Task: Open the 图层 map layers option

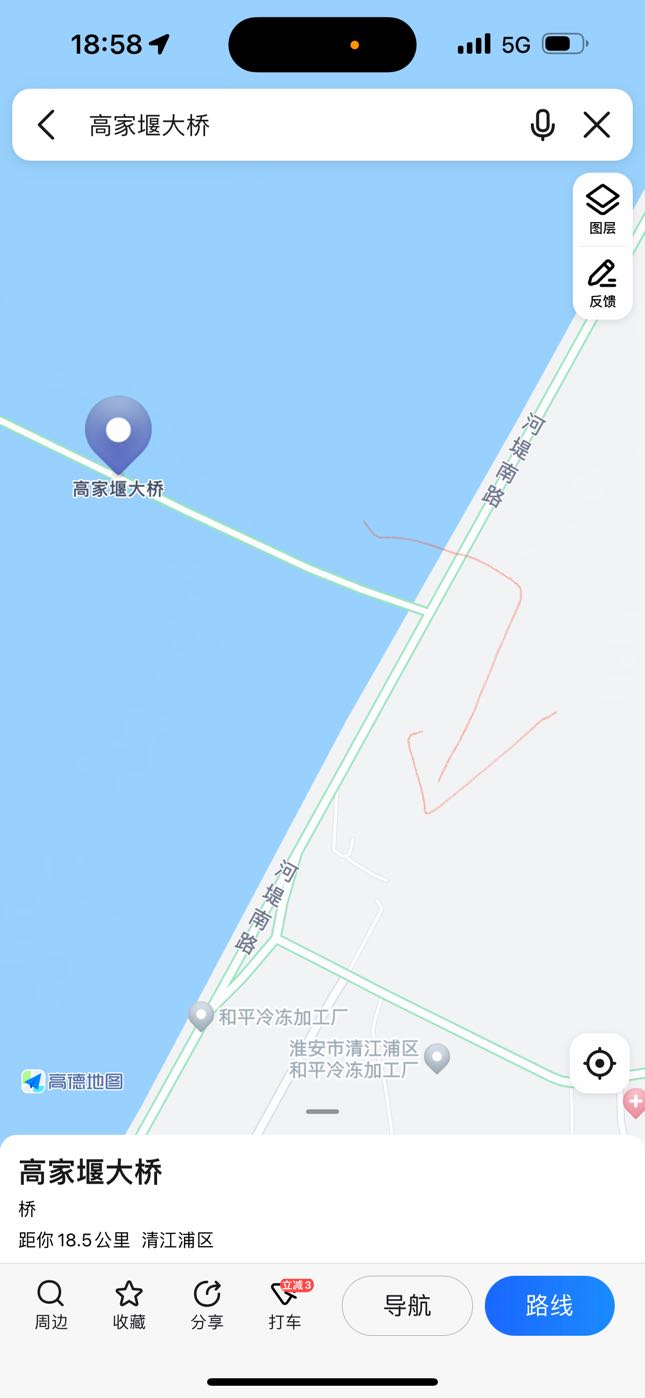Action: point(602,210)
